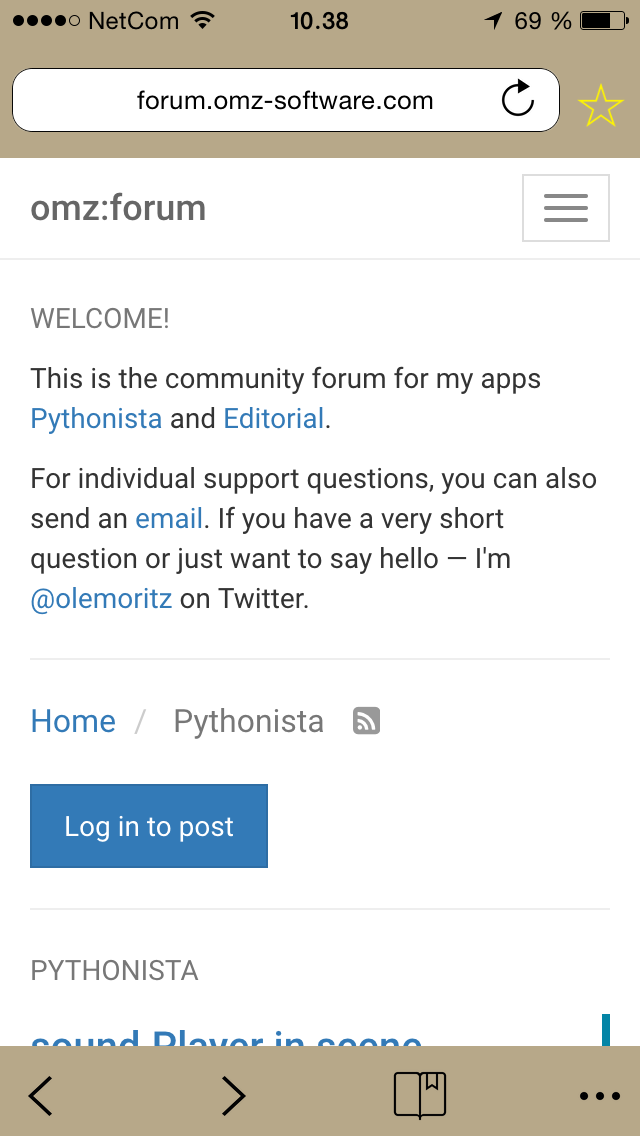Screen dimensions: 640x1136
Task: Go back to the previous page
Action: click(x=41, y=1095)
